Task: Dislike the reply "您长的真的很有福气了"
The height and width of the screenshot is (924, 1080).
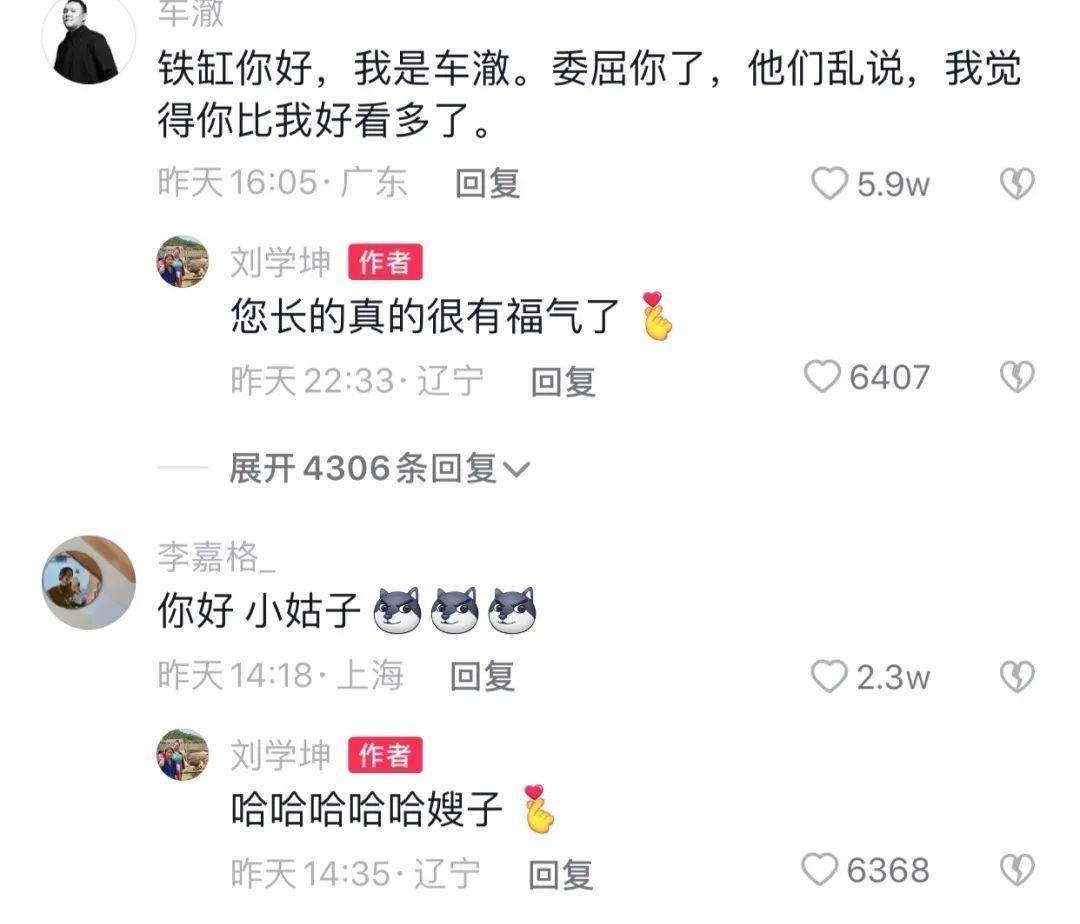Action: [x=1017, y=377]
